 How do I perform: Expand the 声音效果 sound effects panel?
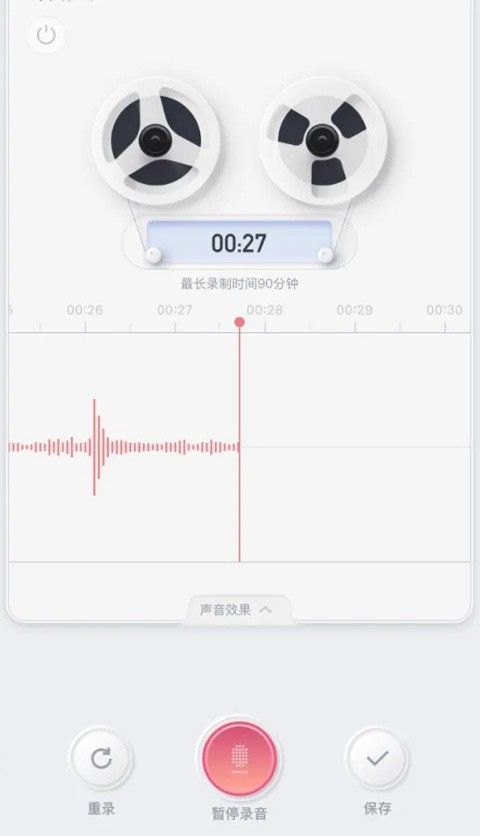click(236, 609)
